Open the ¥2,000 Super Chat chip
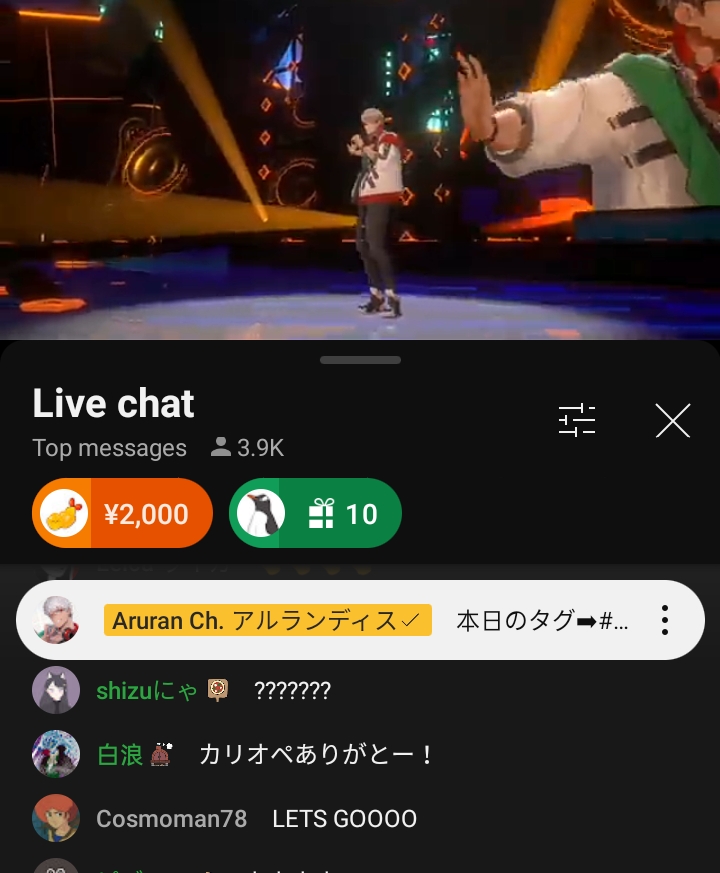Viewport: 720px width, 873px height. [x=122, y=513]
